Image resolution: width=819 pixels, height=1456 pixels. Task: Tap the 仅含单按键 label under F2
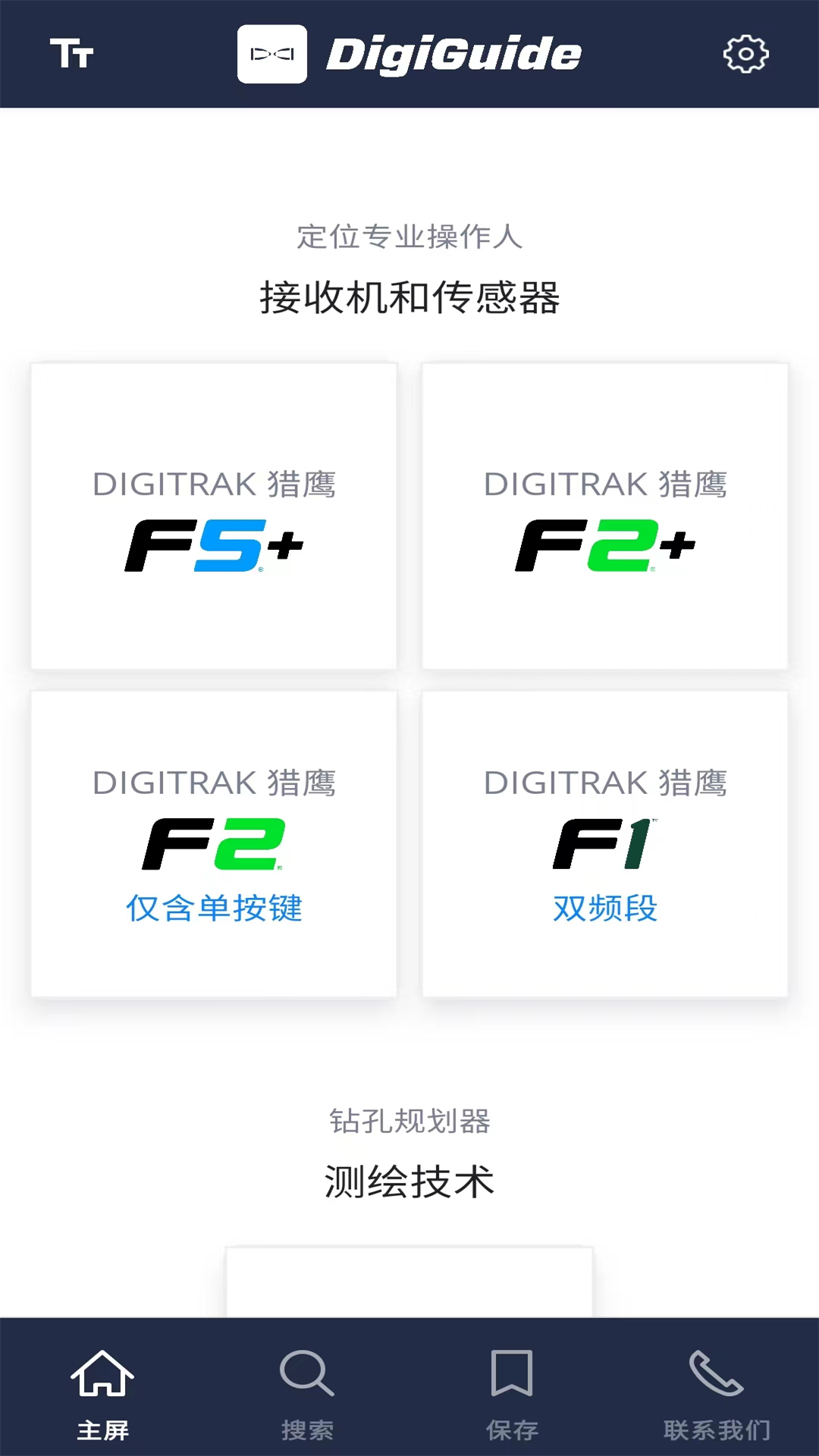pyautogui.click(x=213, y=908)
